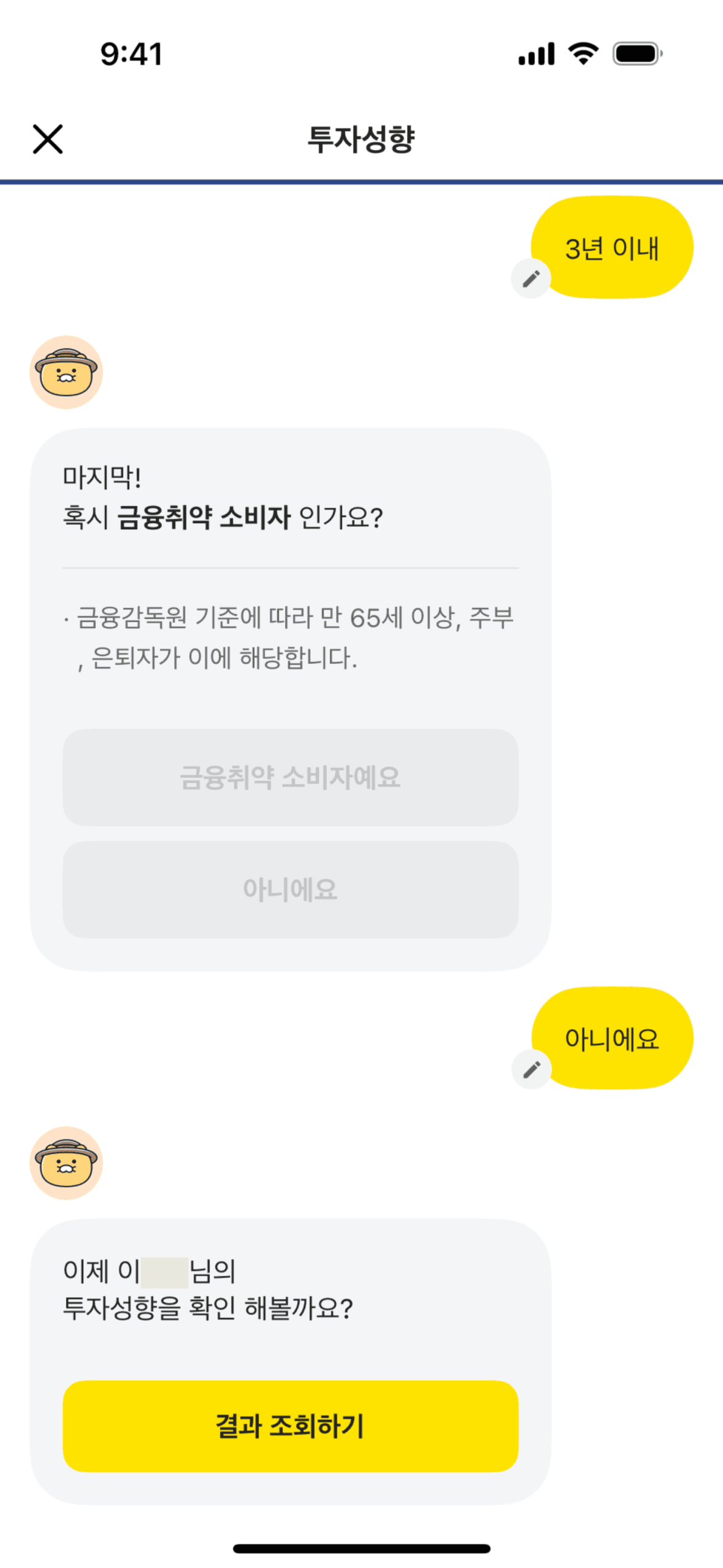The image size is (723, 1568).
Task: Close the 투자성향 screen
Action: (x=48, y=139)
